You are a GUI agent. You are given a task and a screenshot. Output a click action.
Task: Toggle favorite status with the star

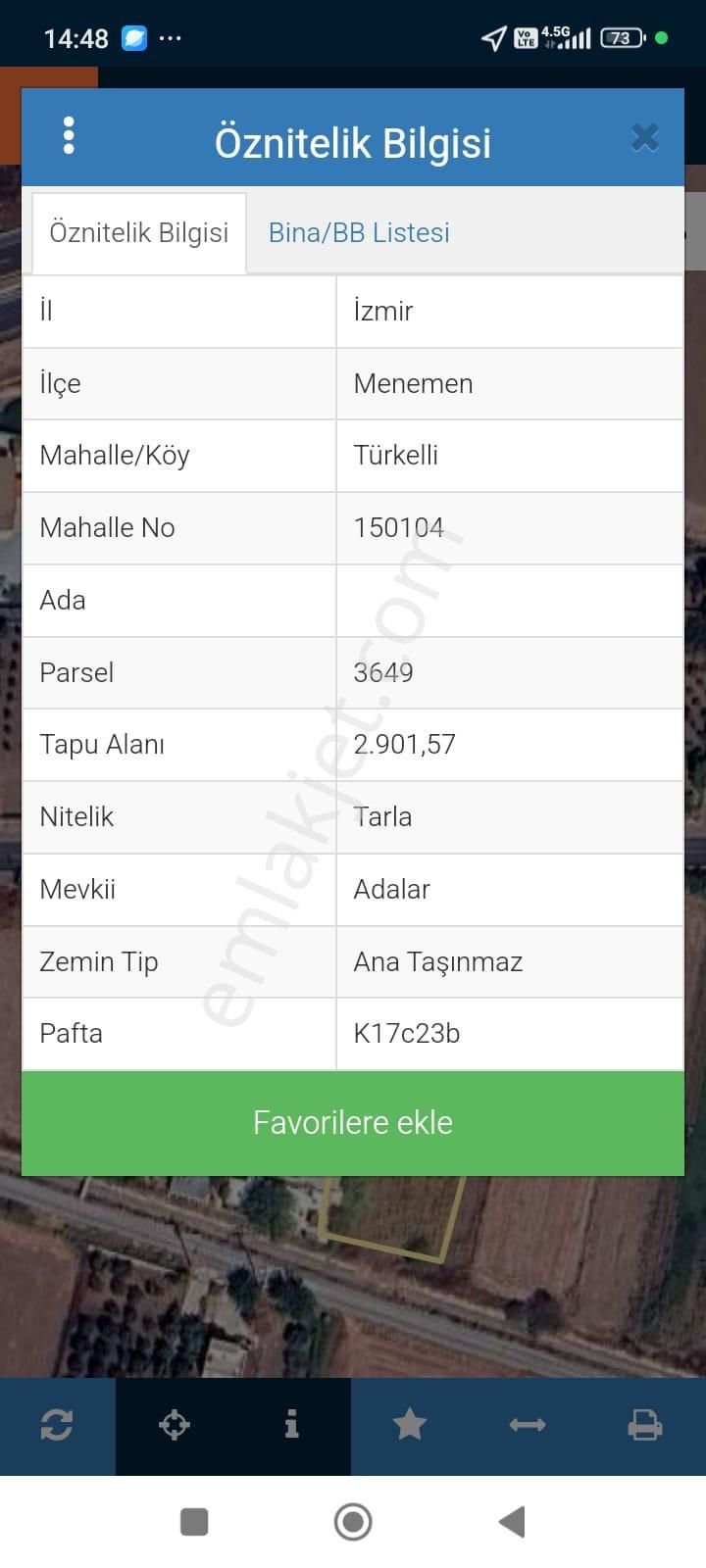tap(409, 1425)
